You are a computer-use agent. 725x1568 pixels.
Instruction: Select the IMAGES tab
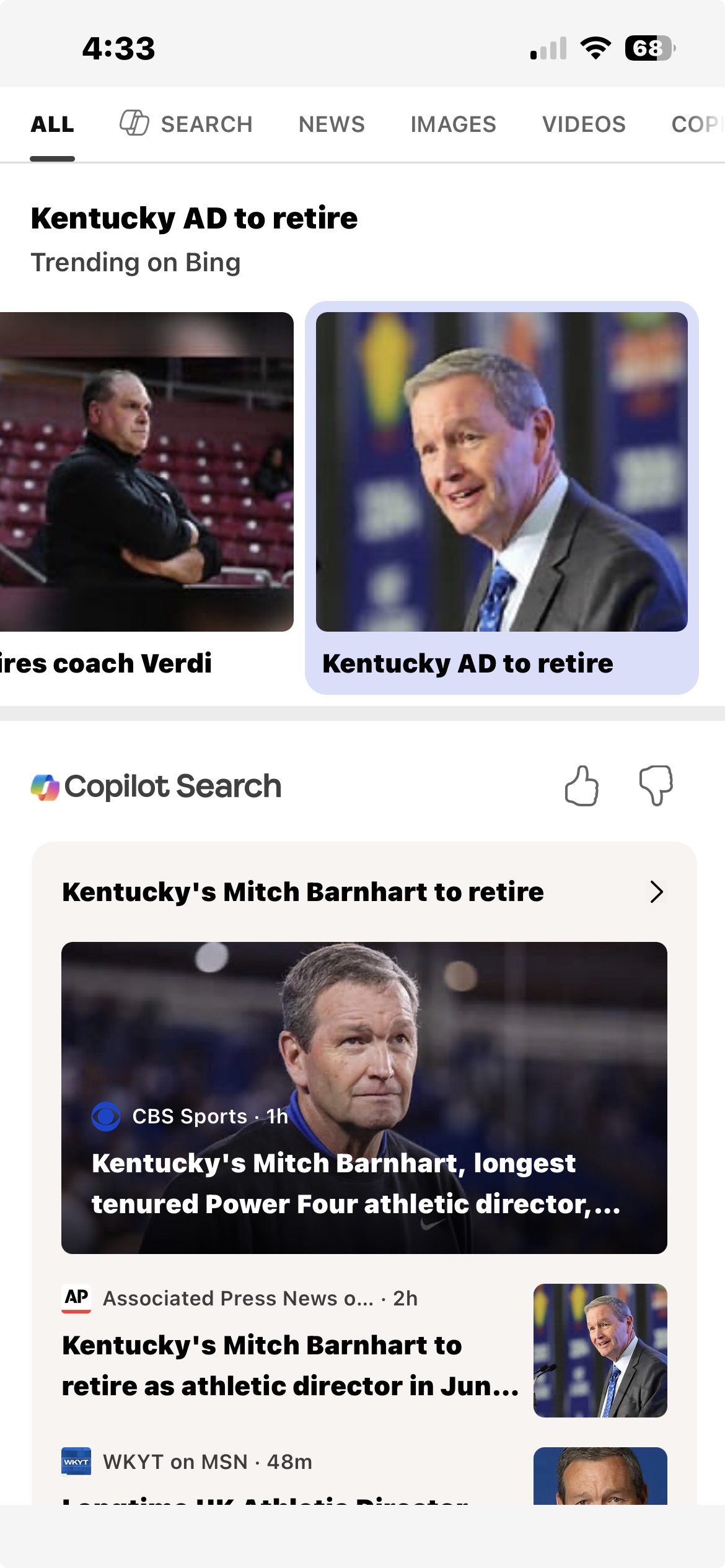(453, 124)
